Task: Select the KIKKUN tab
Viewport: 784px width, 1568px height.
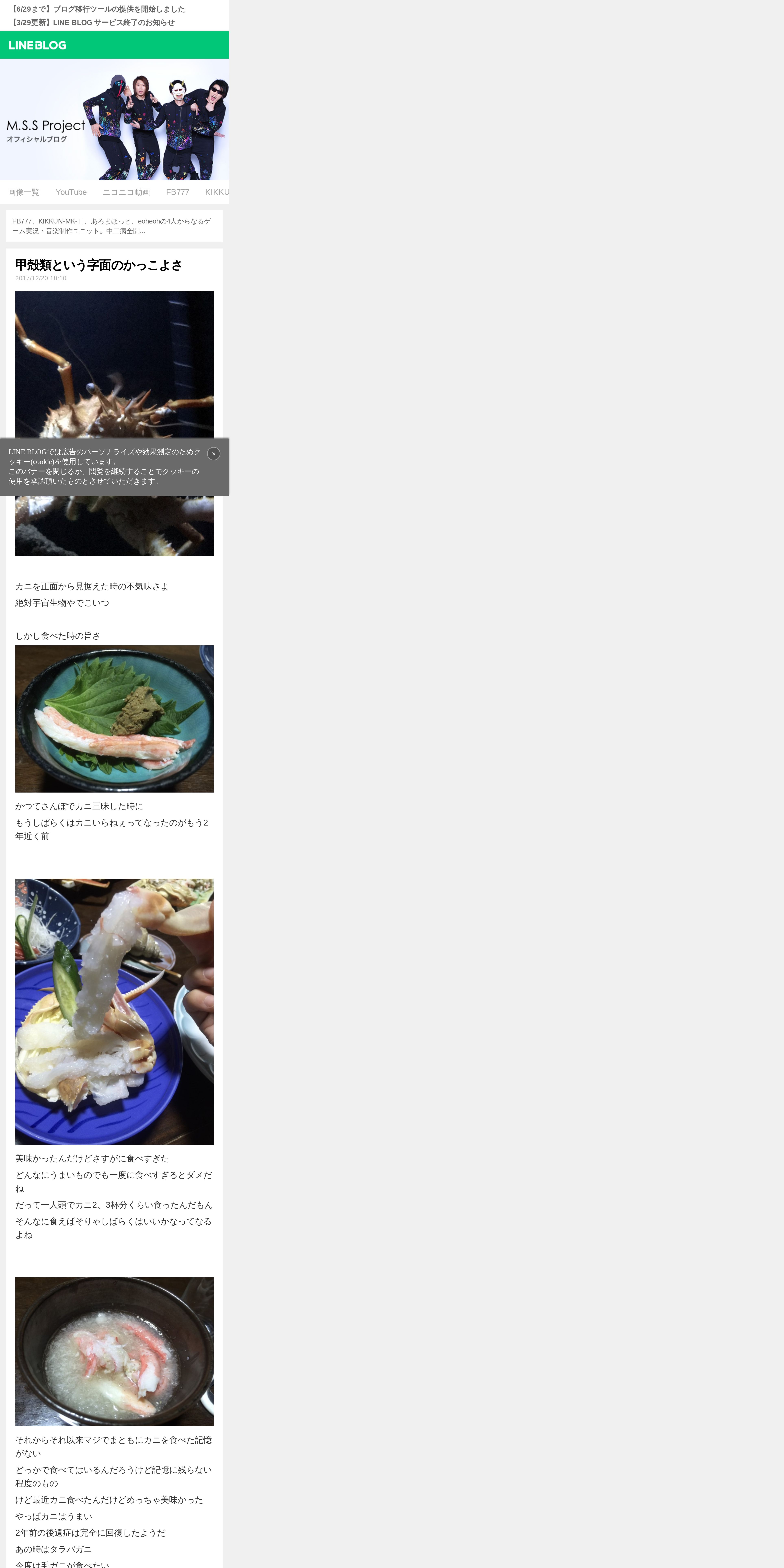Action: [x=217, y=192]
